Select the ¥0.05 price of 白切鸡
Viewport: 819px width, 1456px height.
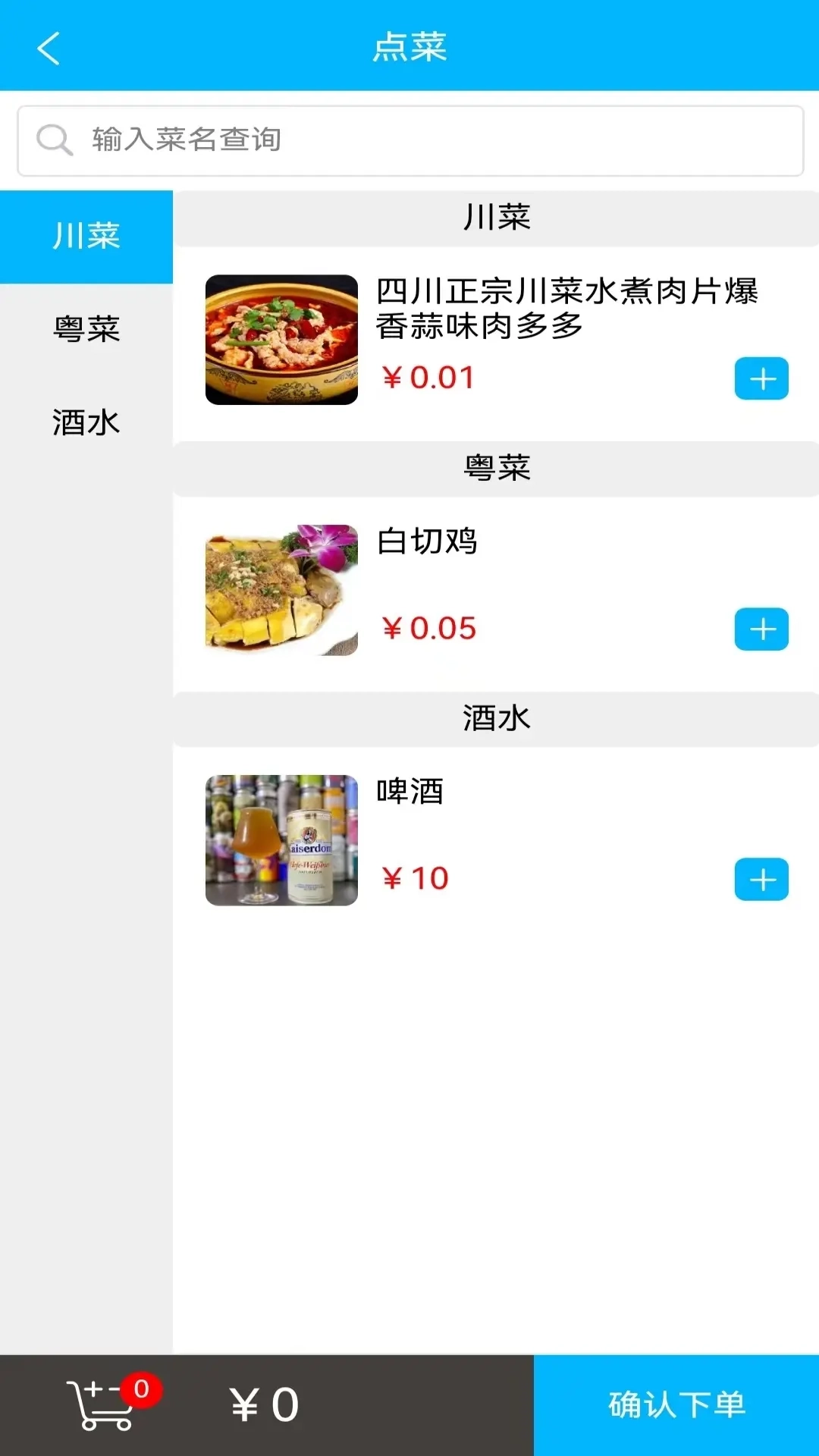tap(428, 628)
